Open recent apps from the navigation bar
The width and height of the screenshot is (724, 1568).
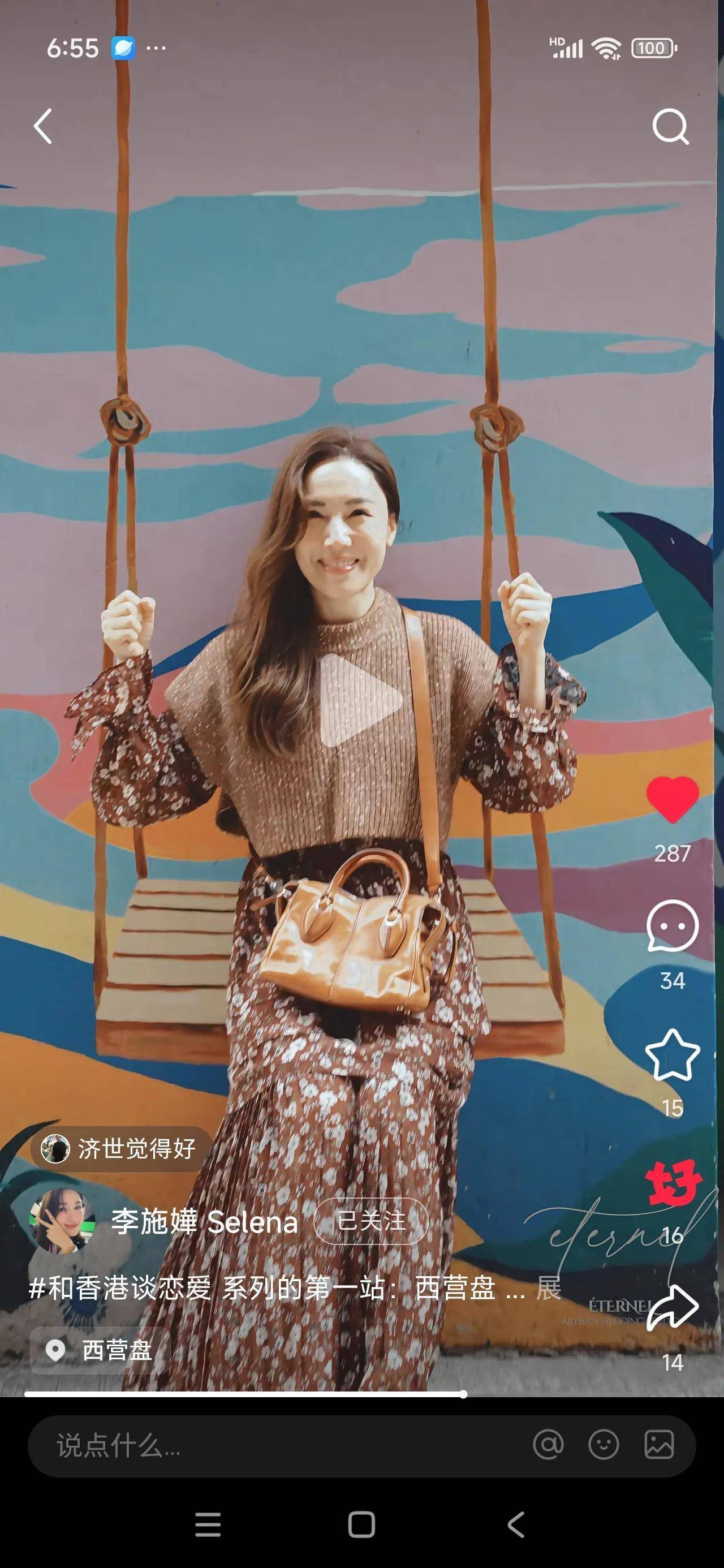click(x=208, y=1525)
